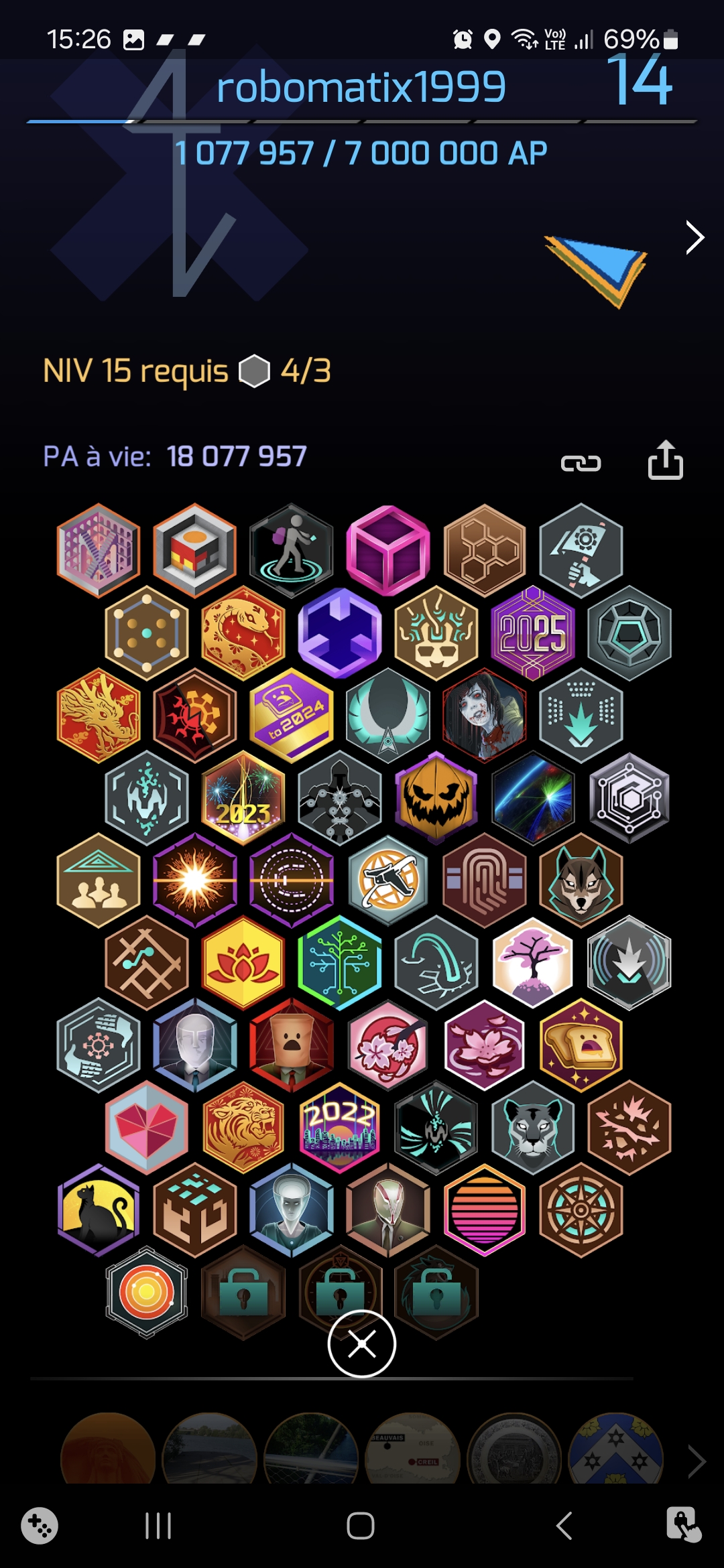Viewport: 724px width, 1568px height.
Task: Open the 2025 badge
Action: (x=533, y=633)
